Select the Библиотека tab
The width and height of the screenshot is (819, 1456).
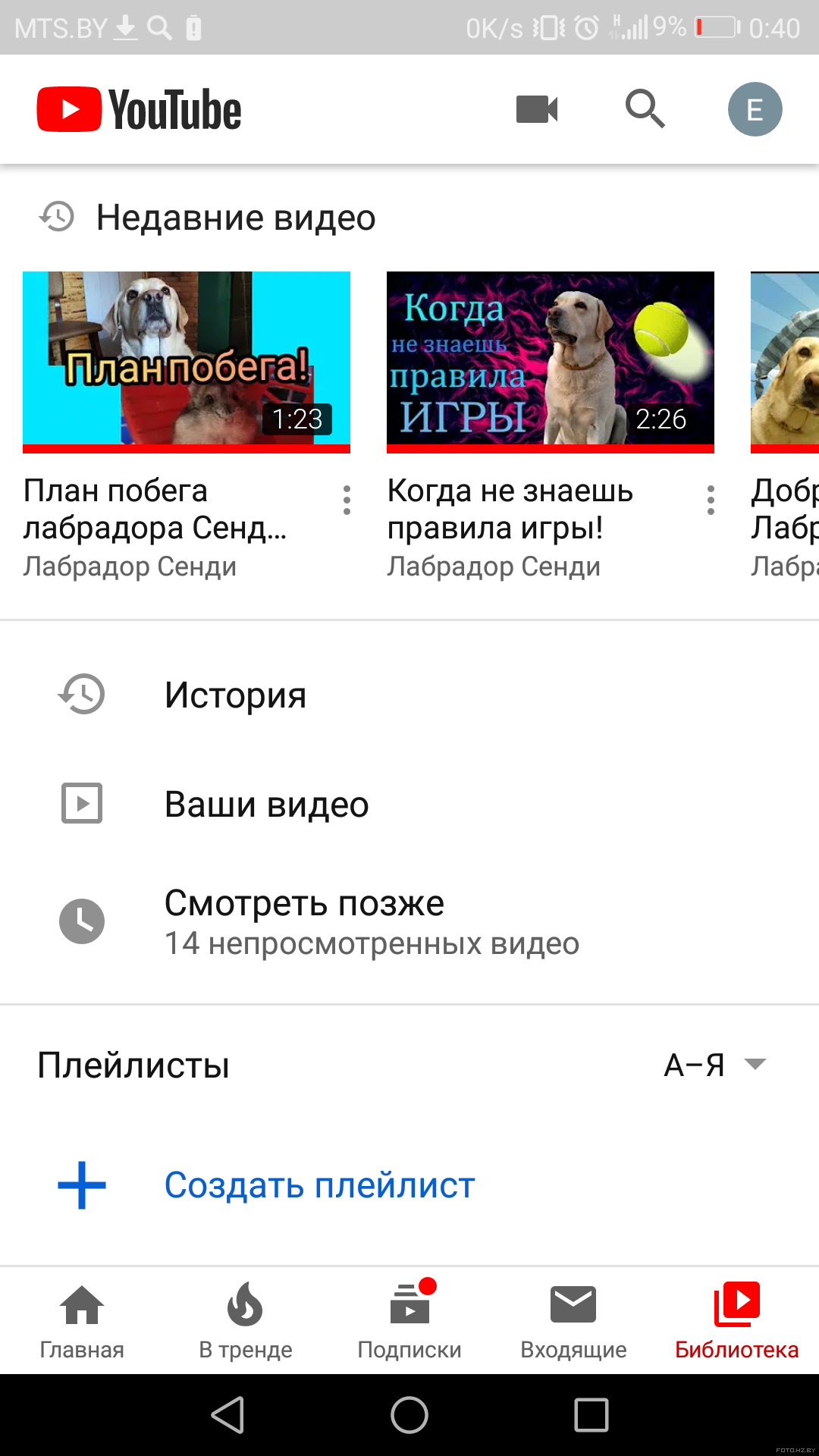coord(737,1320)
